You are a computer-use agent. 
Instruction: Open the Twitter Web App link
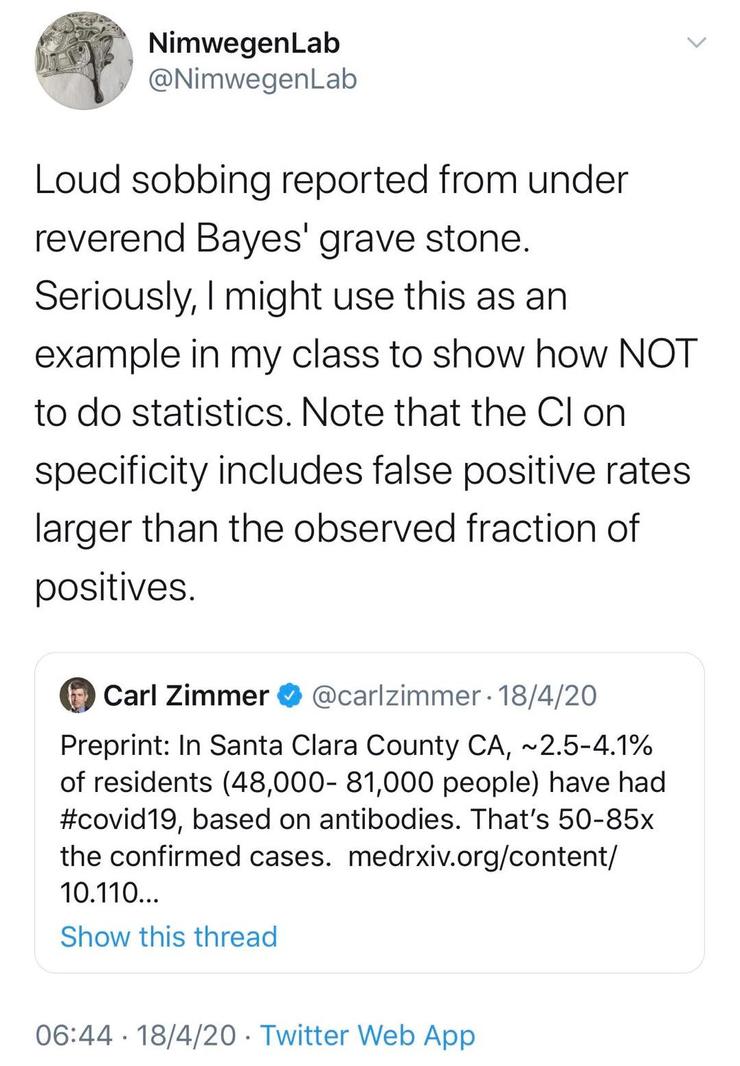(367, 1035)
